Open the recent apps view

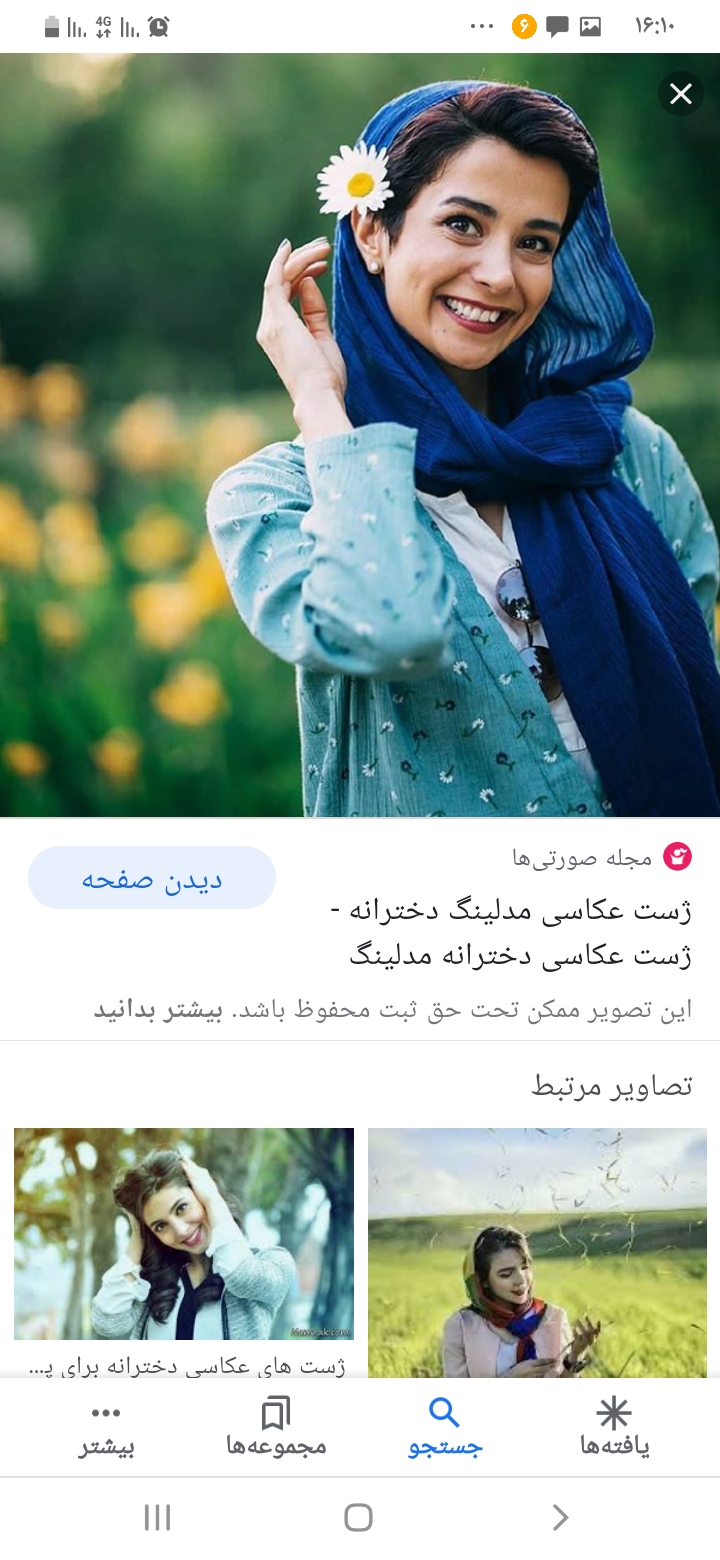158,1517
